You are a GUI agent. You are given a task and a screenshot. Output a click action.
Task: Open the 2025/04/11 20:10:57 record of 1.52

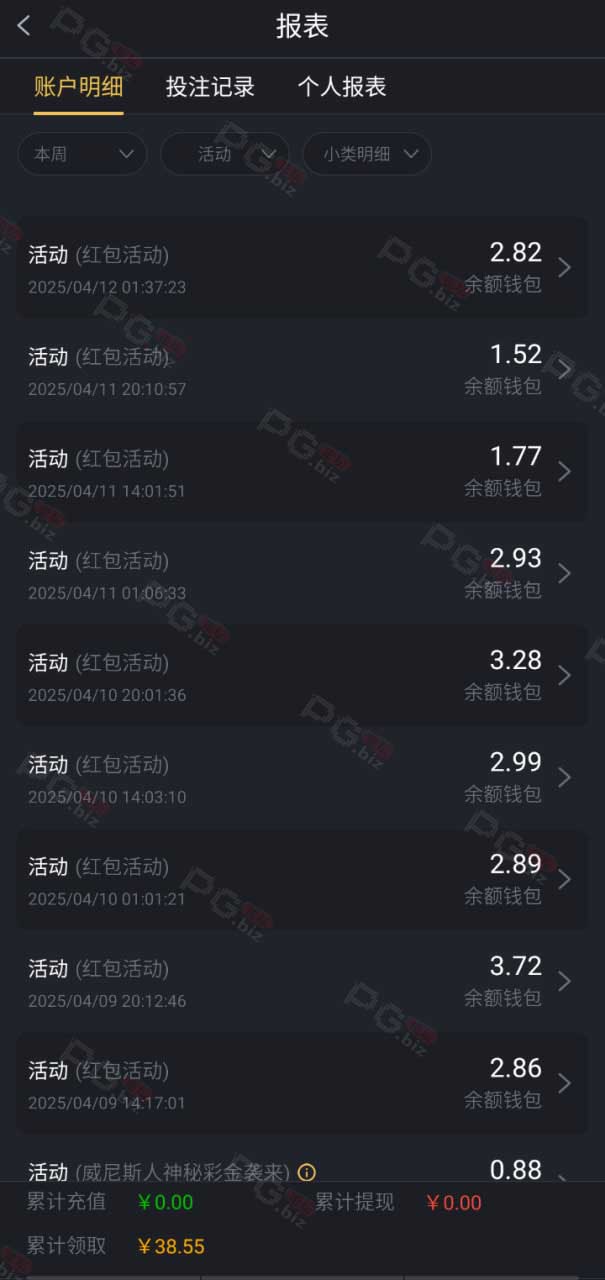(x=302, y=370)
